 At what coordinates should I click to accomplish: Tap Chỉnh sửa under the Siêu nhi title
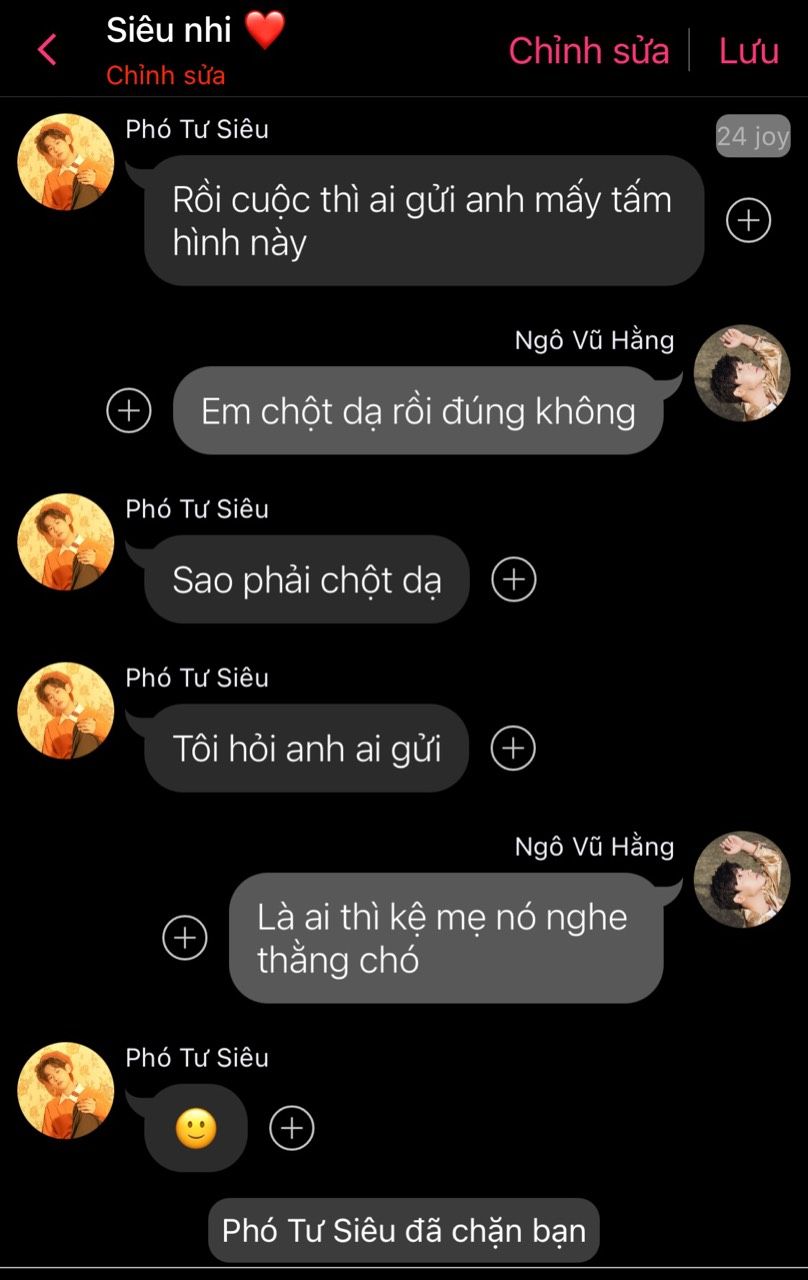(x=166, y=75)
